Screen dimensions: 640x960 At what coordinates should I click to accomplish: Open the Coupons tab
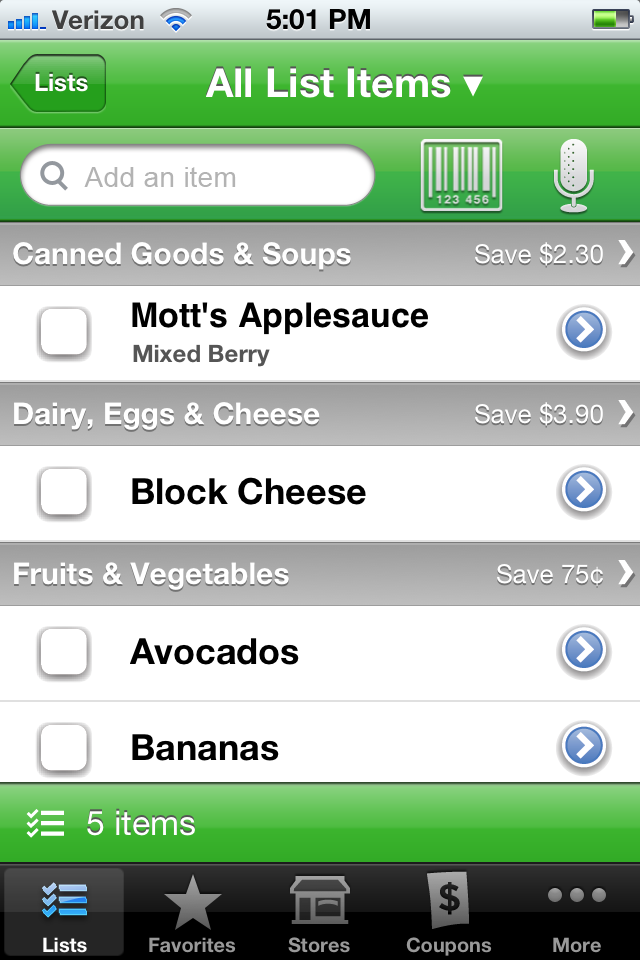449,912
